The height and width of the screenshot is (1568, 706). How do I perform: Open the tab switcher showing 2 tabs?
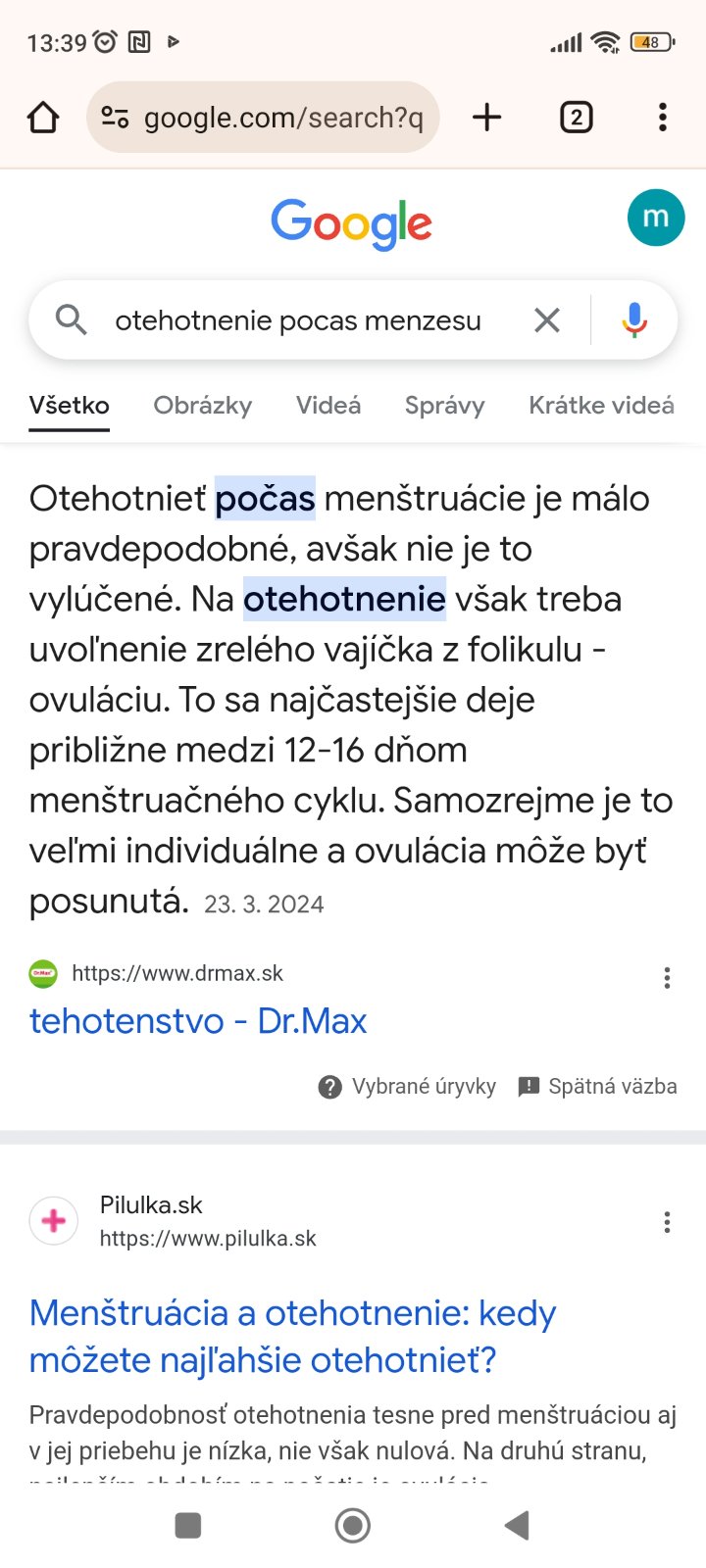(x=576, y=118)
